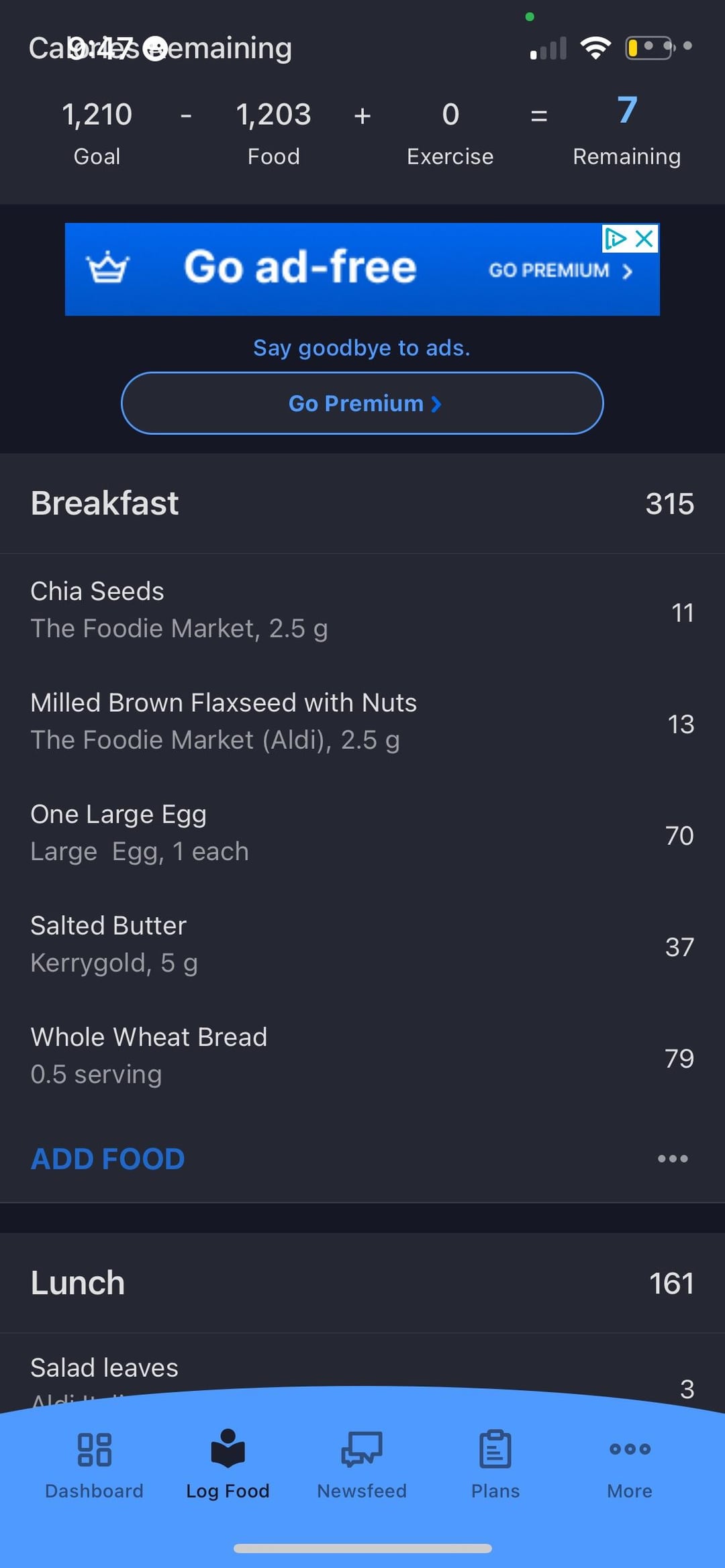Close the Go ad-free banner ad
This screenshot has height=1568, width=725.
pos(644,239)
